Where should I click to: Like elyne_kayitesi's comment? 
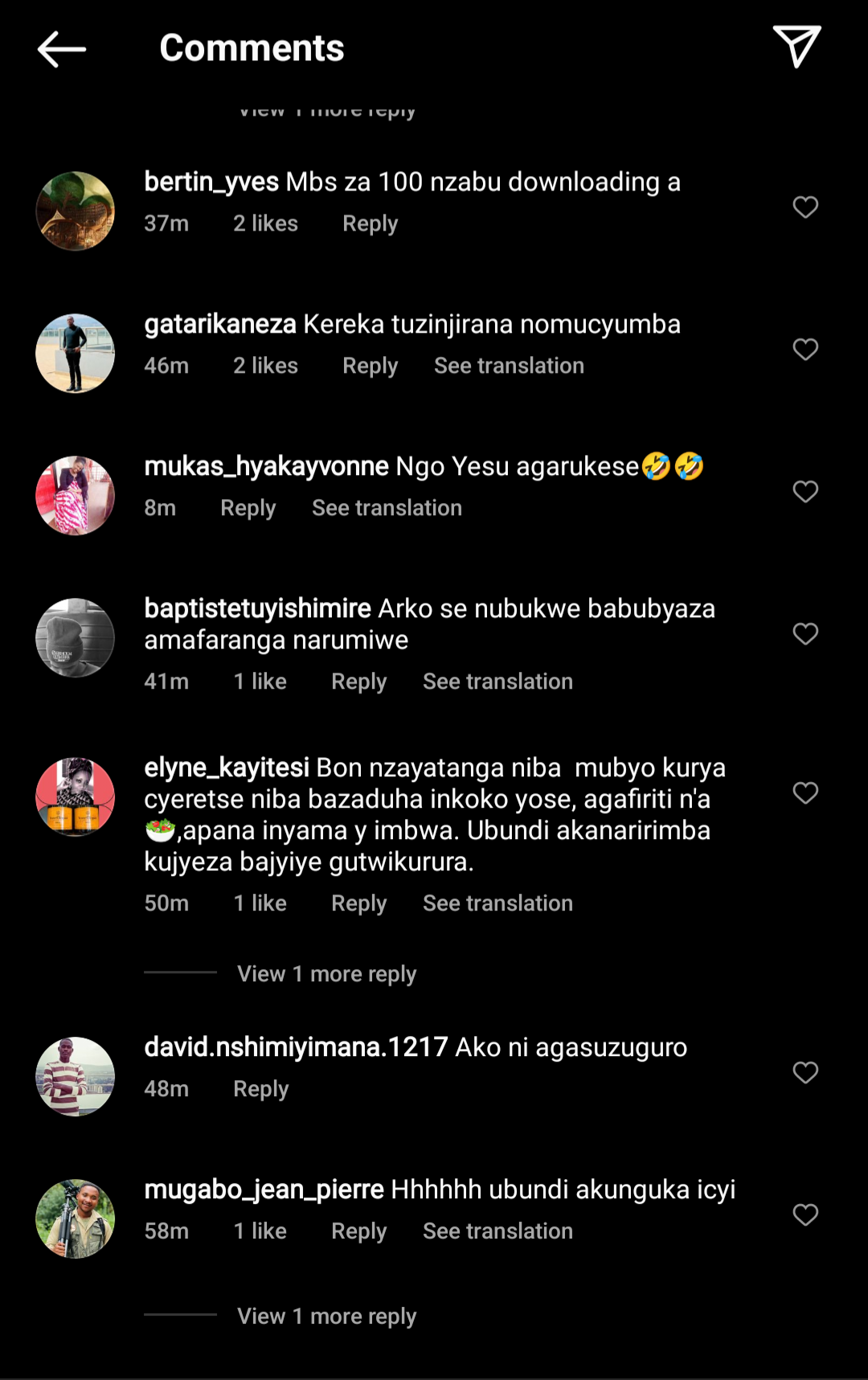point(805,793)
